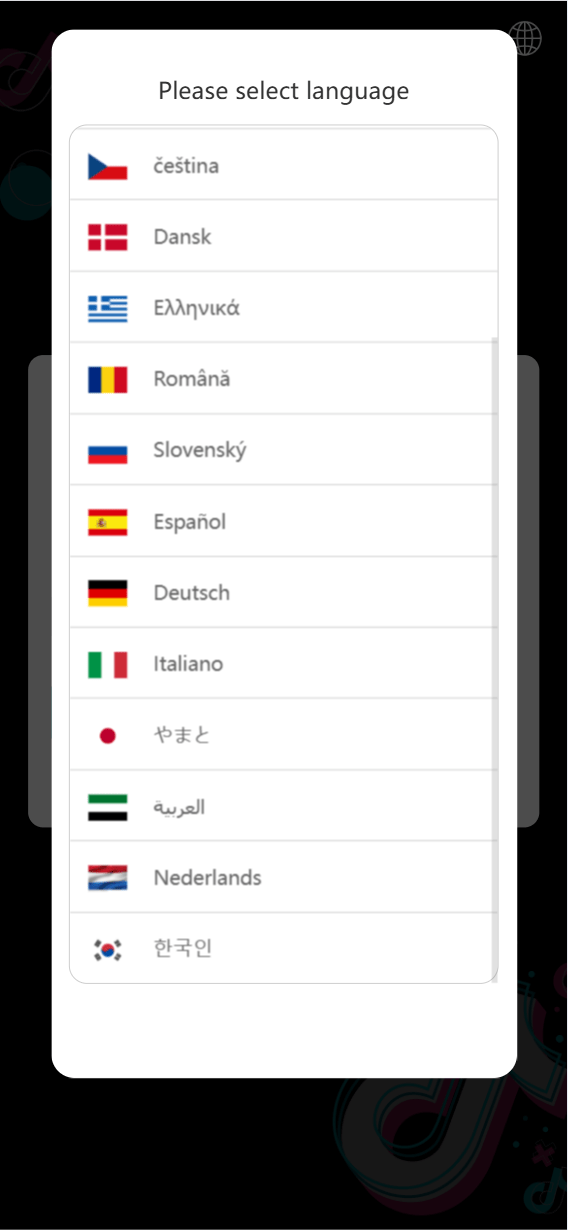Select the Arabic العربية option

(x=283, y=806)
